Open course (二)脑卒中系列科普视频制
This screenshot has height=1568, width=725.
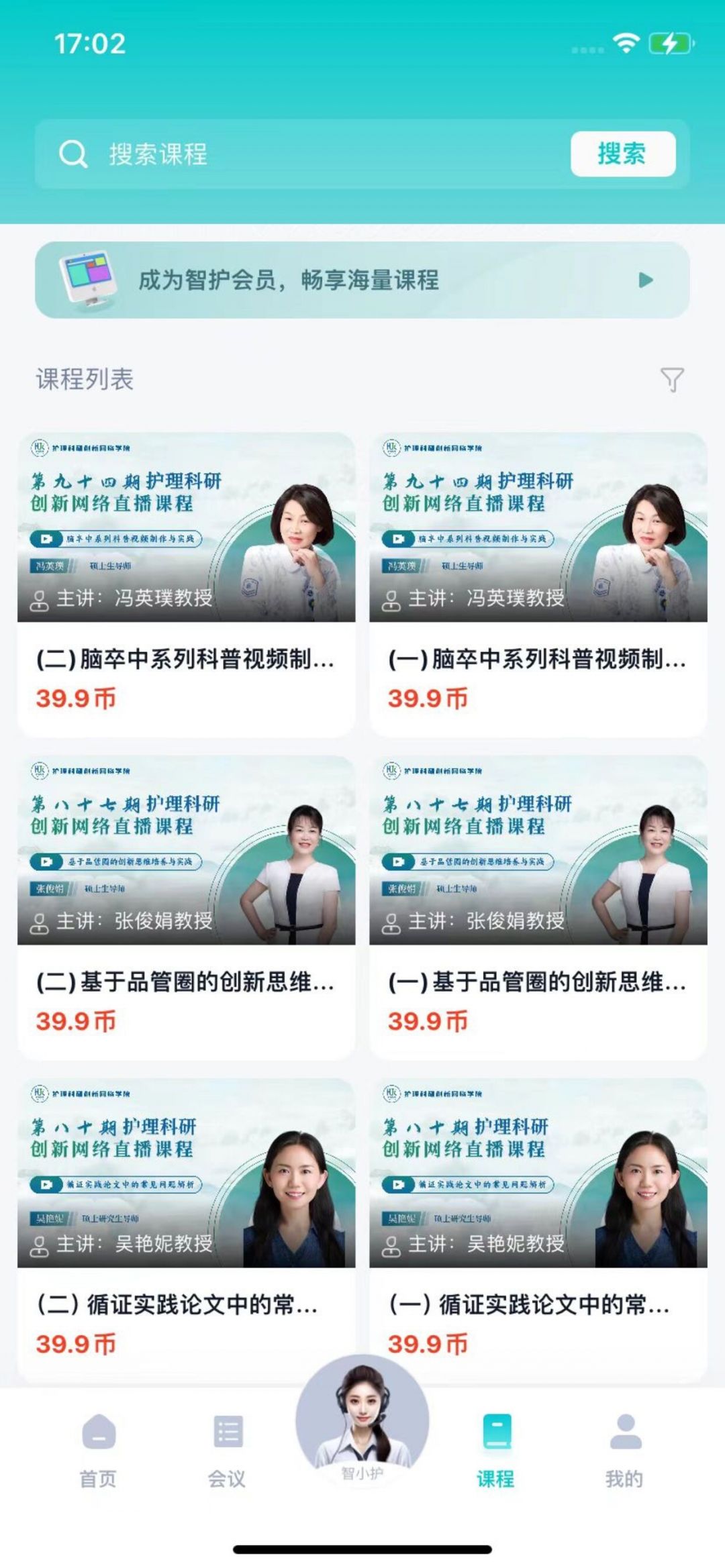pyautogui.click(x=186, y=584)
